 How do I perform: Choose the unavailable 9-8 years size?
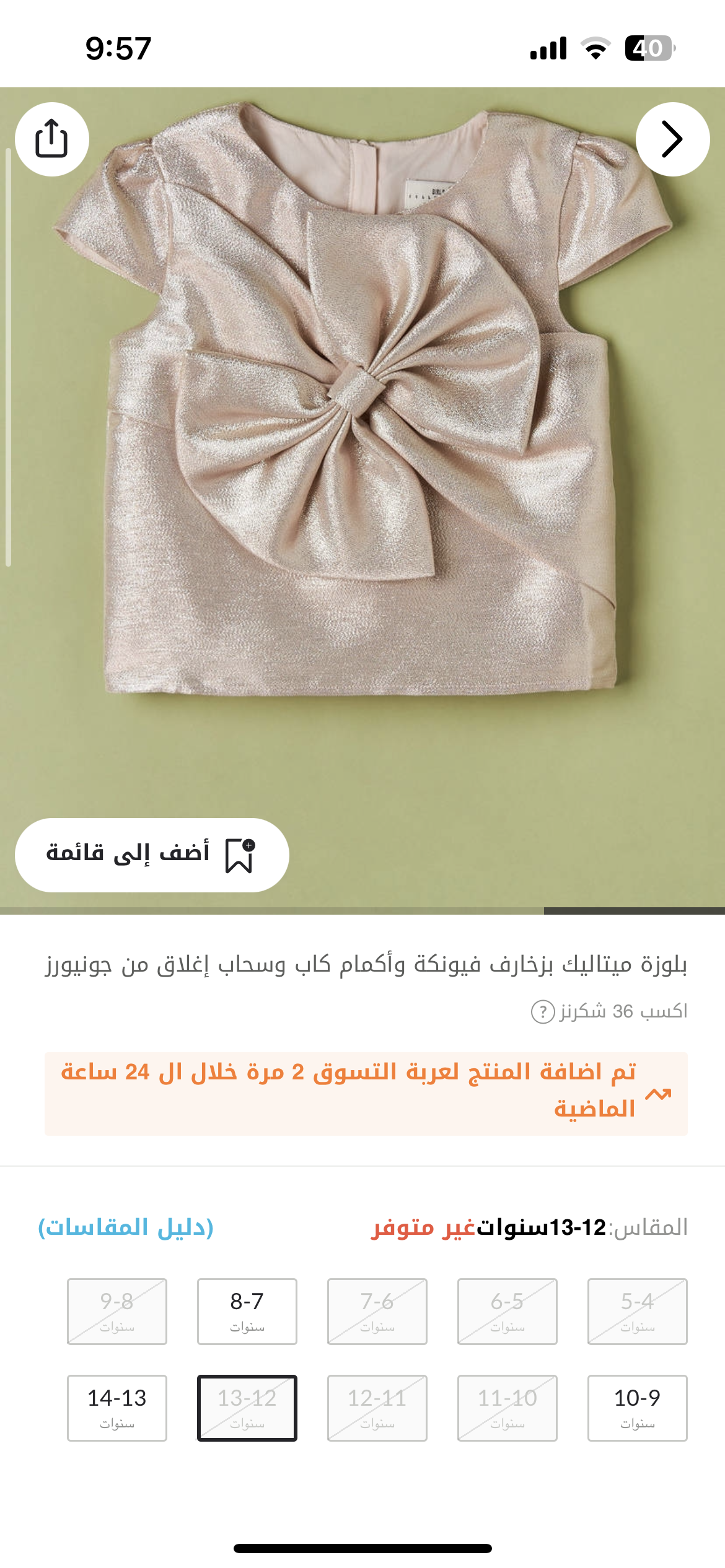(117, 1311)
